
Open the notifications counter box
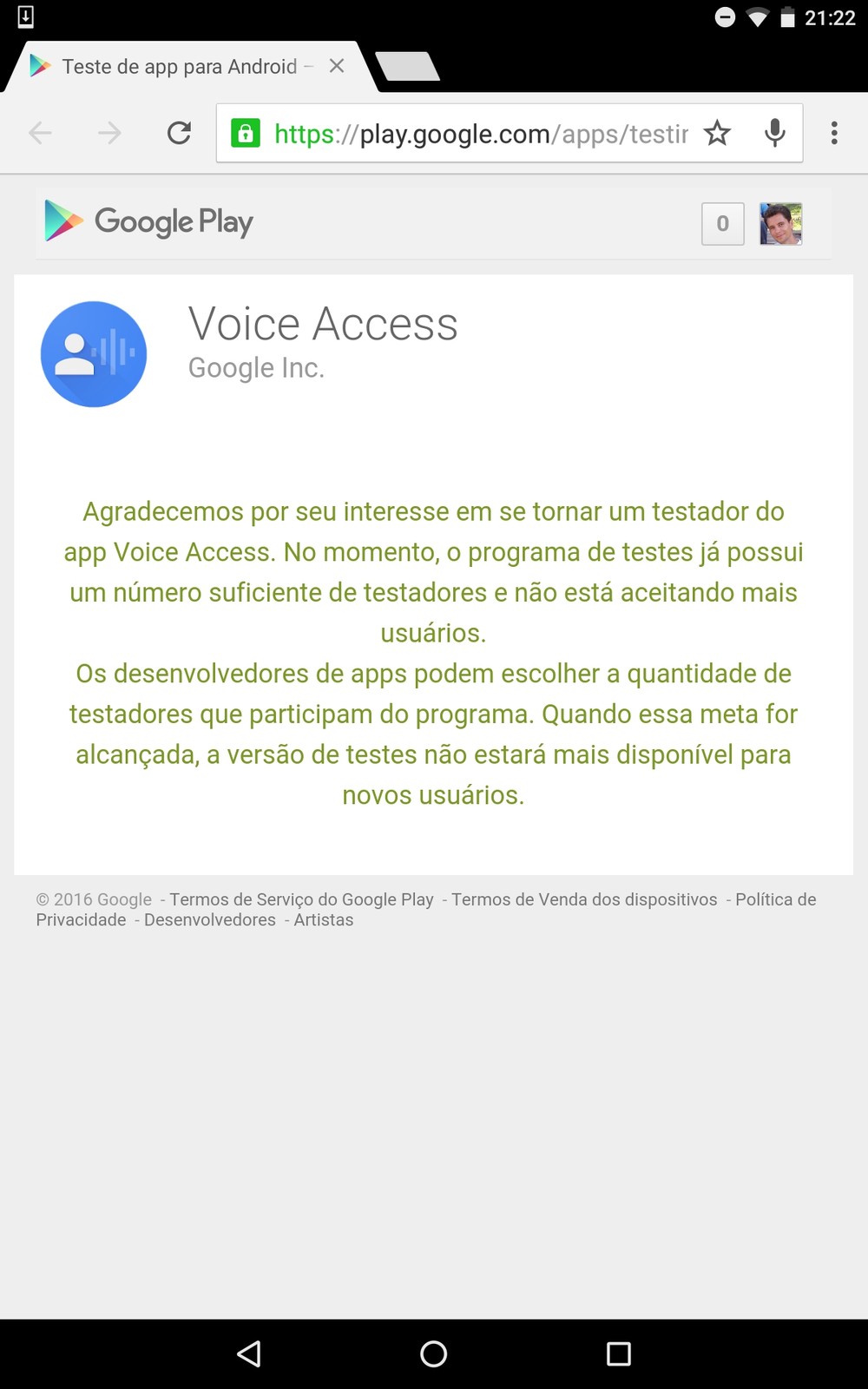[722, 224]
